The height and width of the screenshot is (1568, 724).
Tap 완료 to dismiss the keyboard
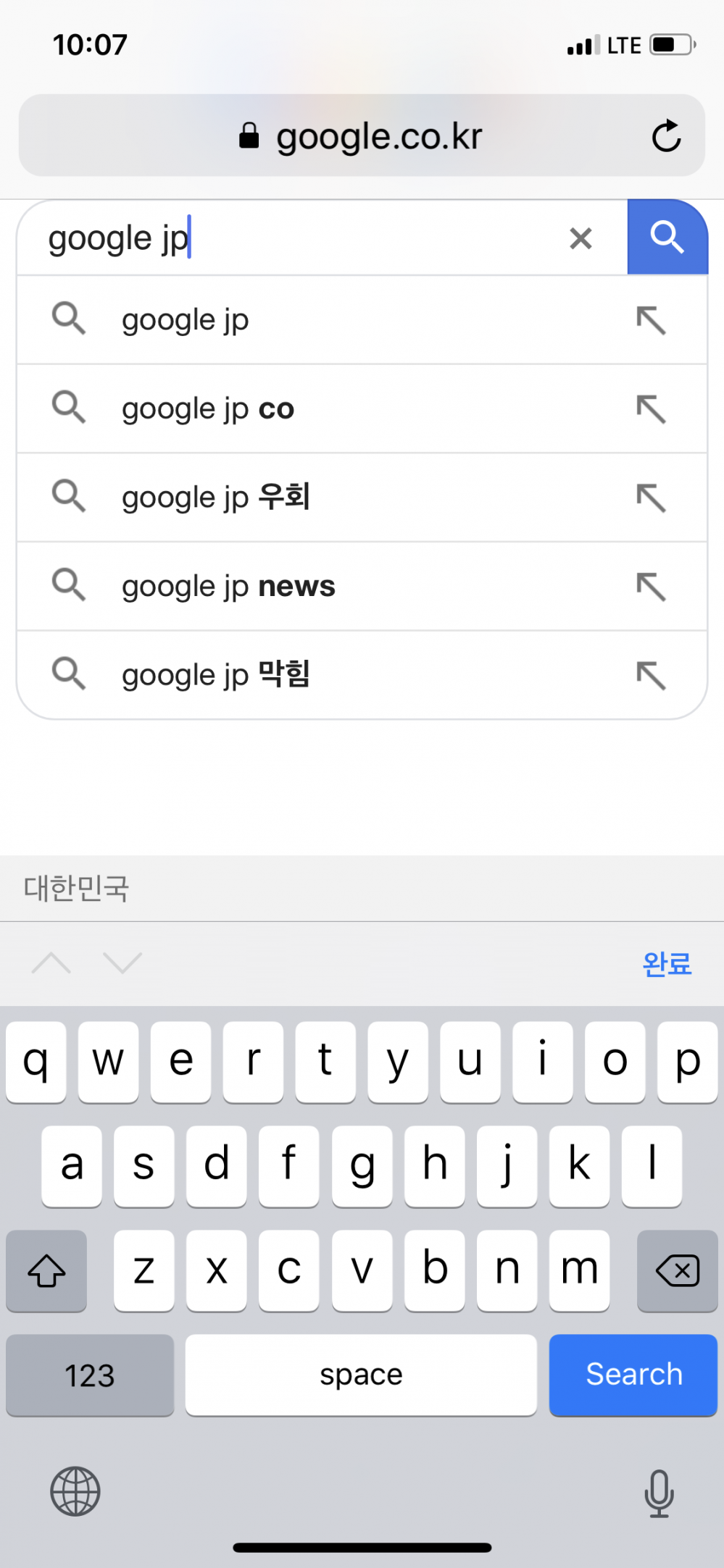[667, 964]
